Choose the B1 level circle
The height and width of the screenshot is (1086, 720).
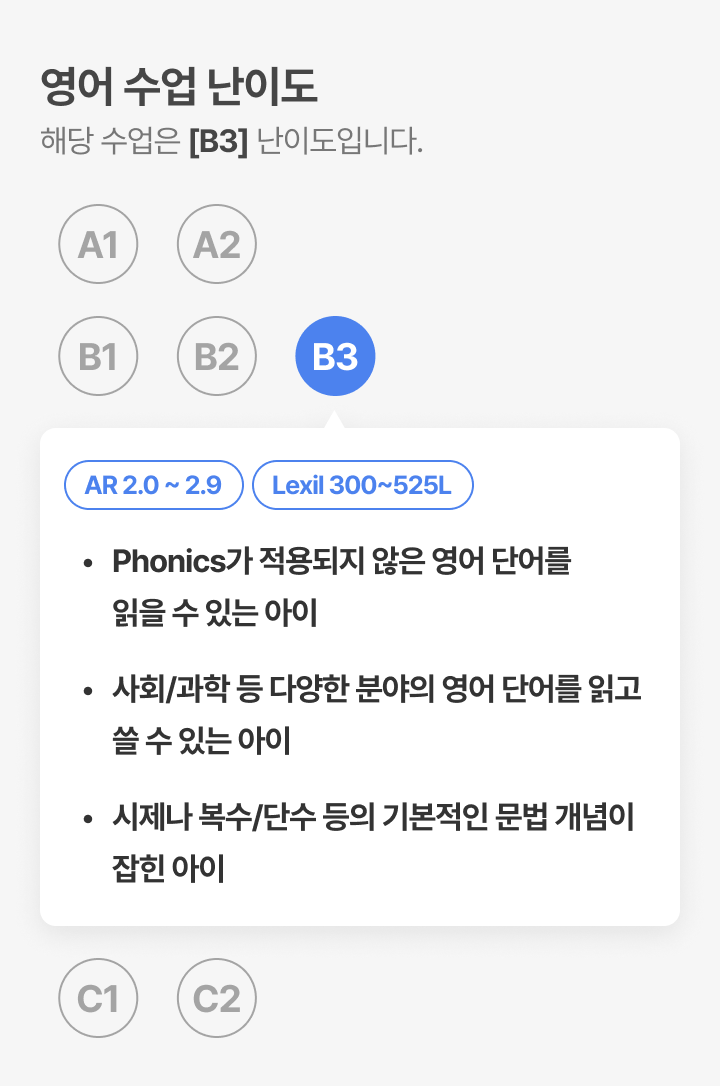point(98,356)
